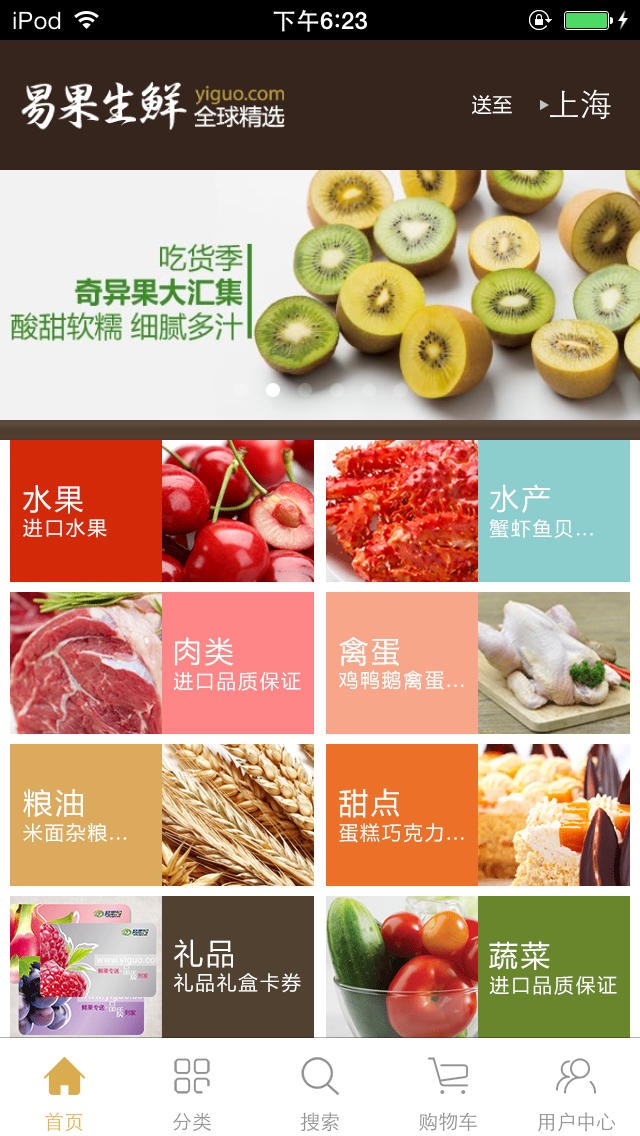Open the 水果 imported fruit category

tap(162, 511)
